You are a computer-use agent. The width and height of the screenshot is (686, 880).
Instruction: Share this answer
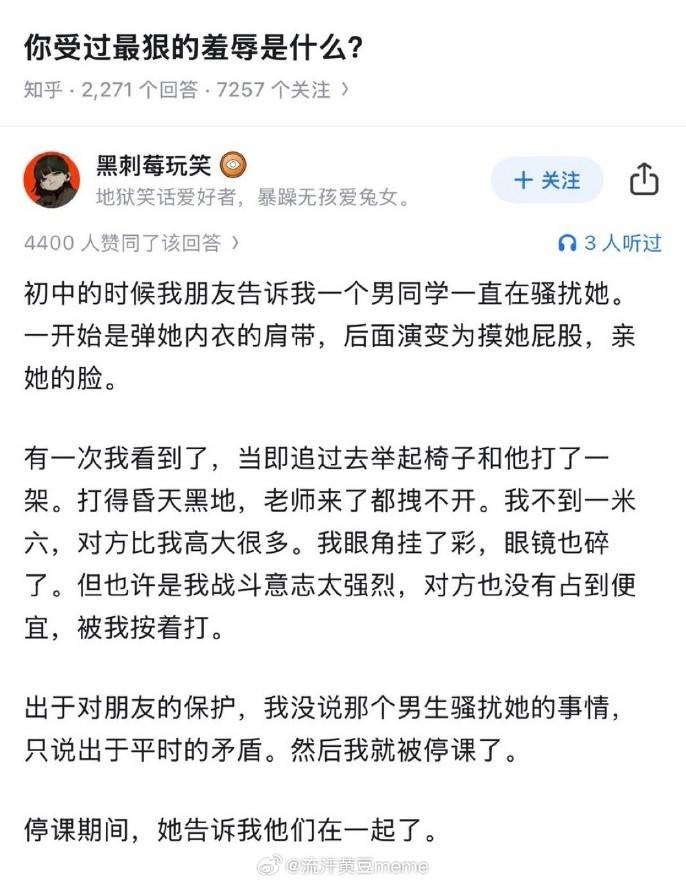(644, 180)
